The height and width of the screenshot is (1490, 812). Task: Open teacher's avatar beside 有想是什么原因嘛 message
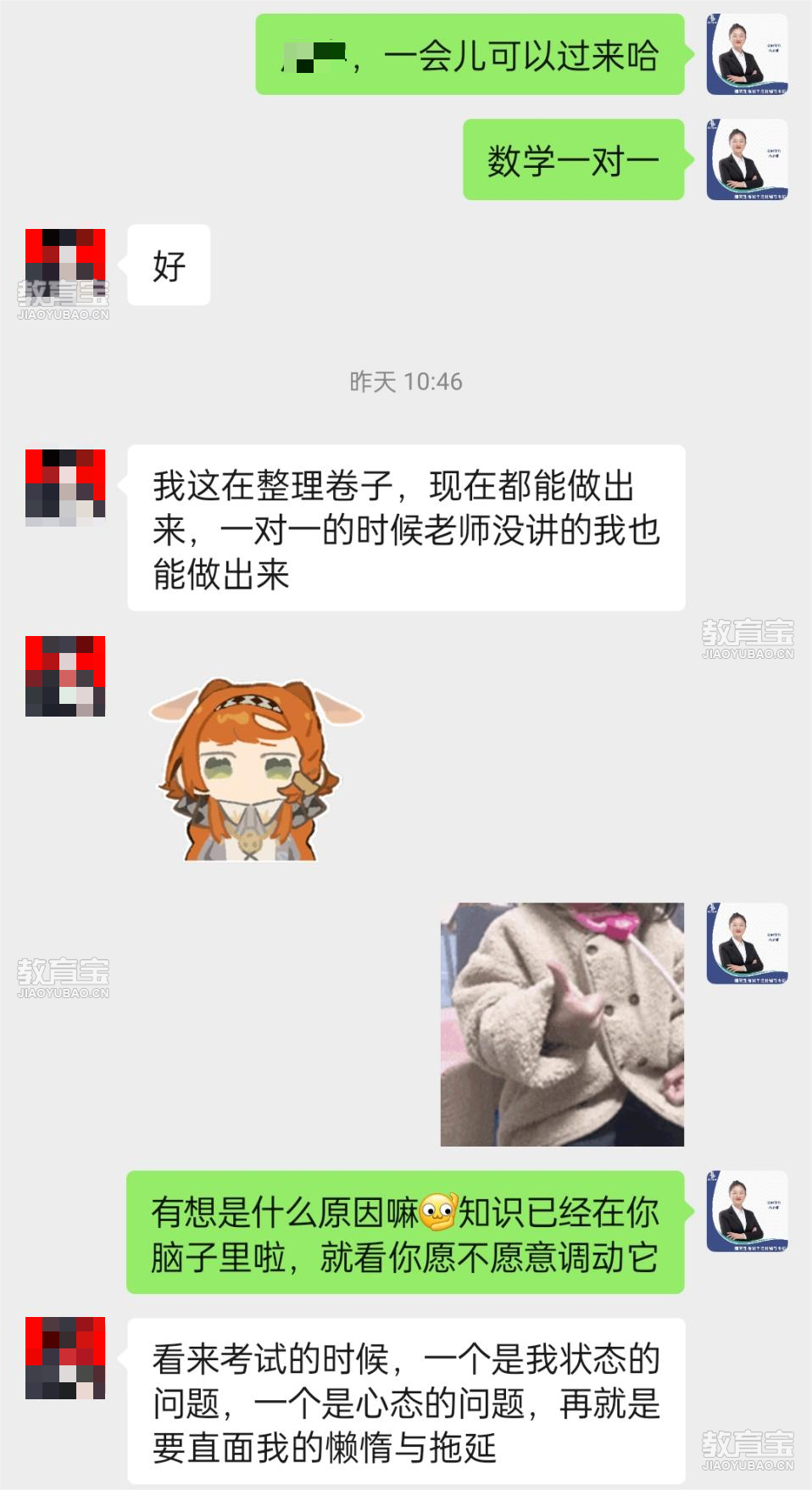747,1211
